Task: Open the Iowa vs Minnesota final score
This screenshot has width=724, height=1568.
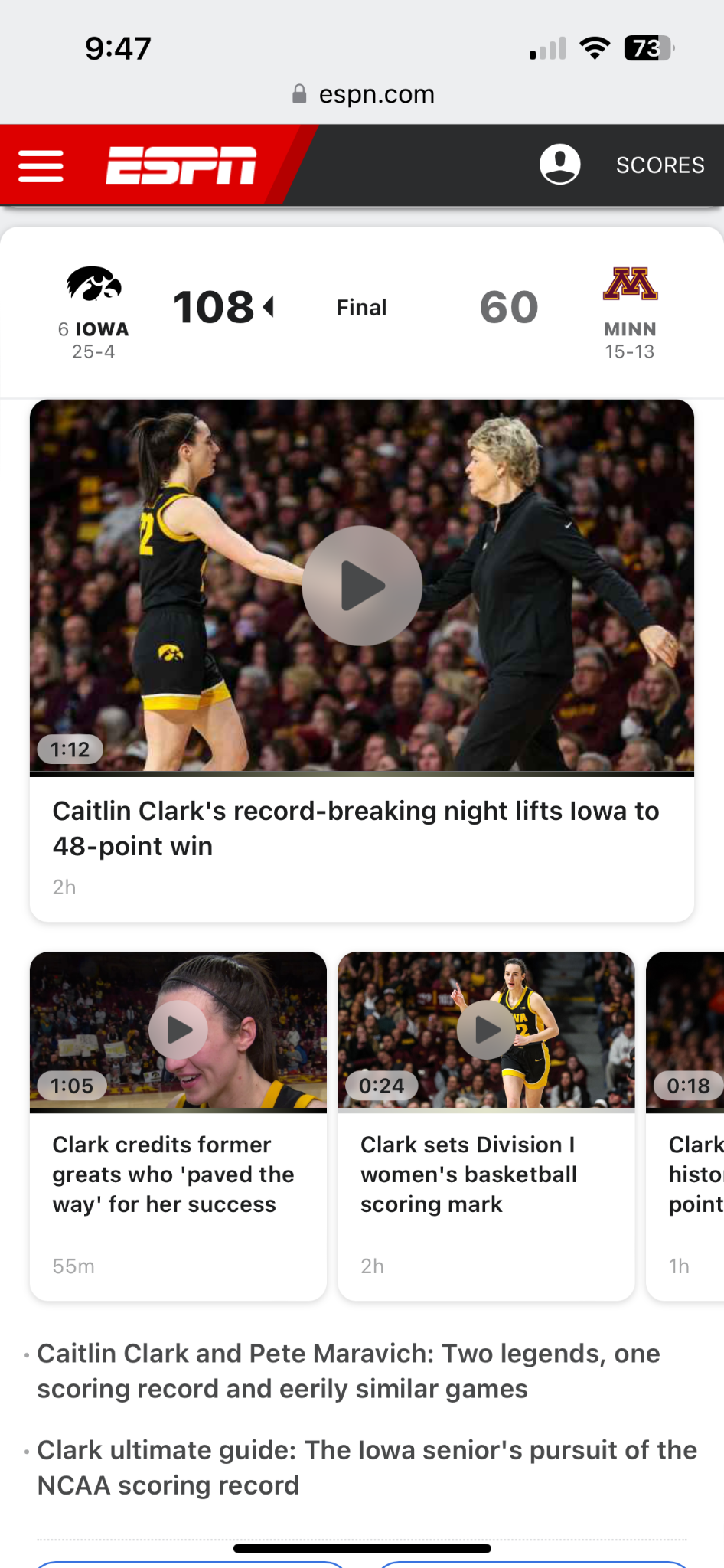Action: (361, 308)
